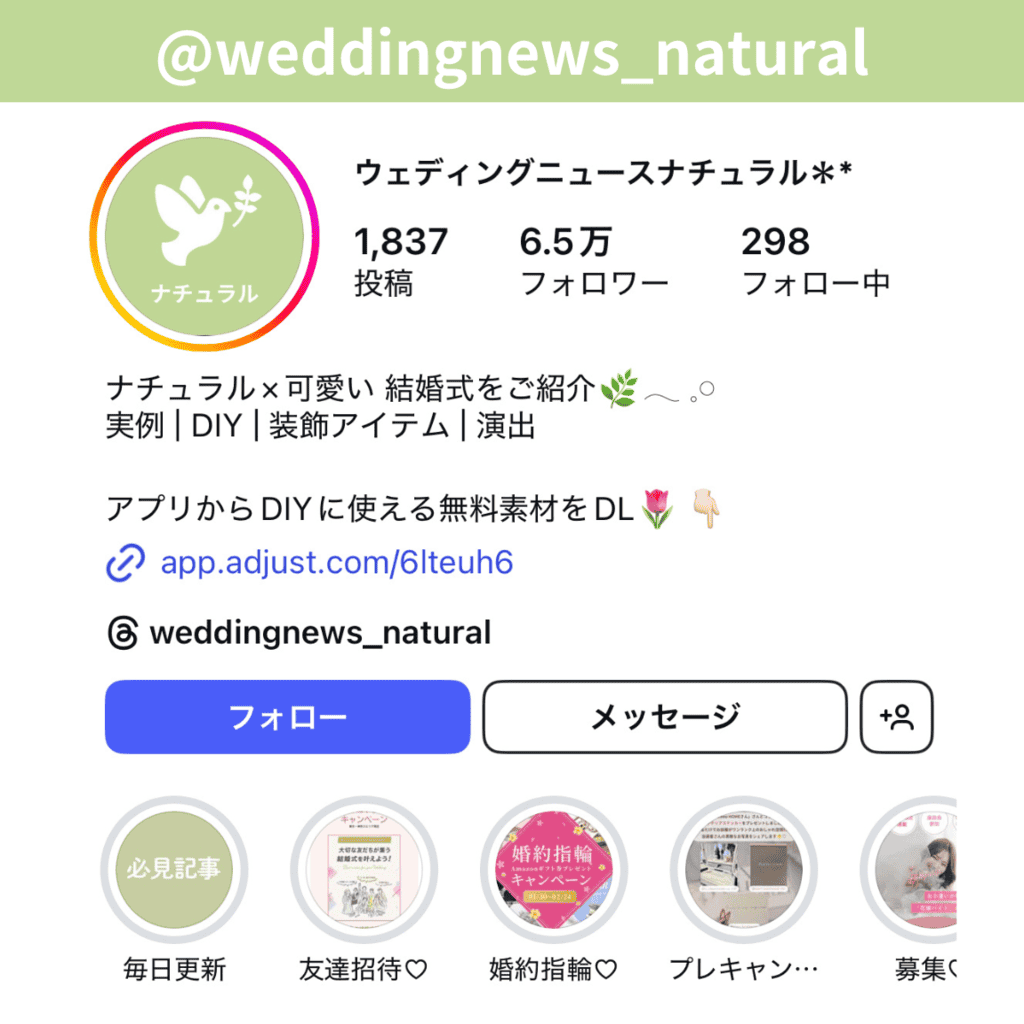View the 婚約指輪♡ story highlight
The width and height of the screenshot is (1024, 1024).
(553, 869)
